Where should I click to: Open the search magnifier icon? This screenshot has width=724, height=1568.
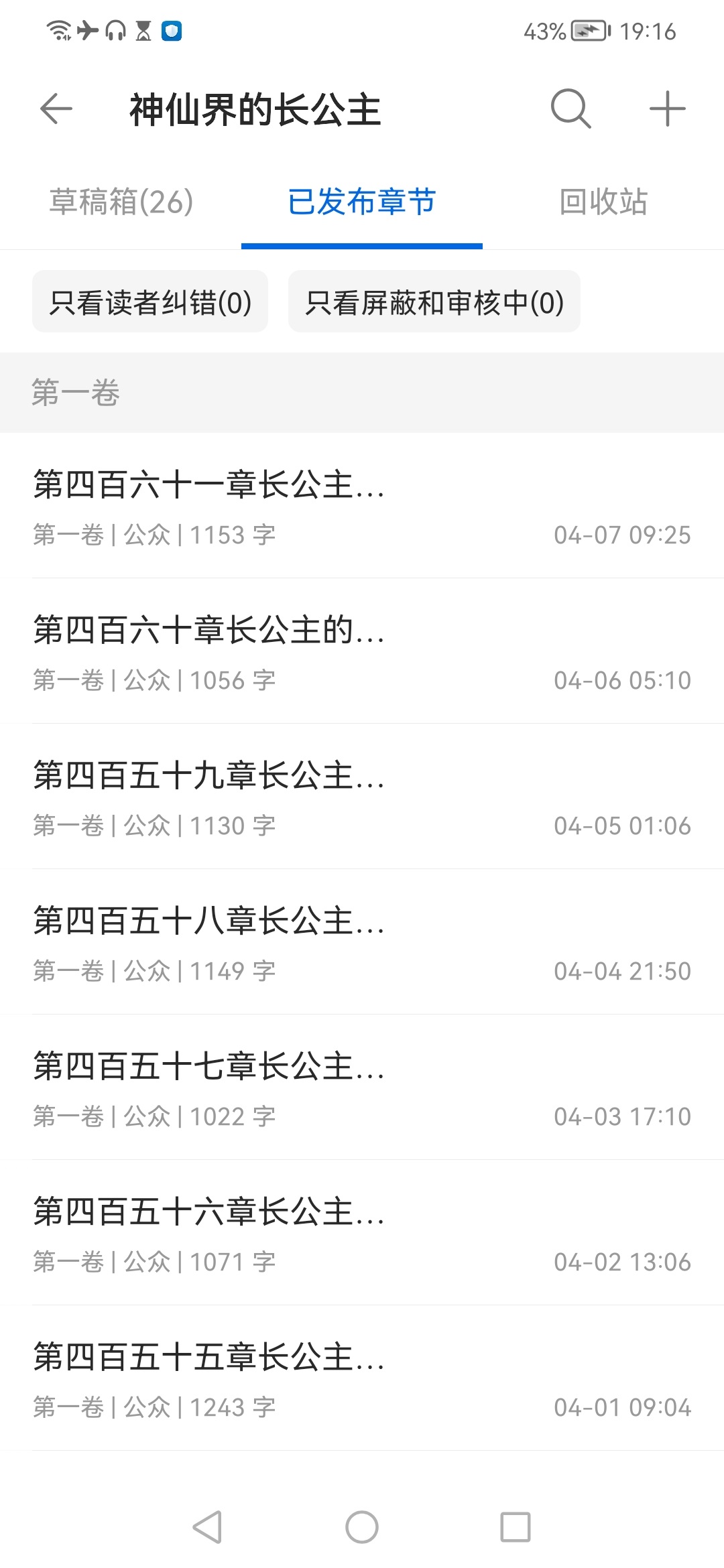pos(571,109)
